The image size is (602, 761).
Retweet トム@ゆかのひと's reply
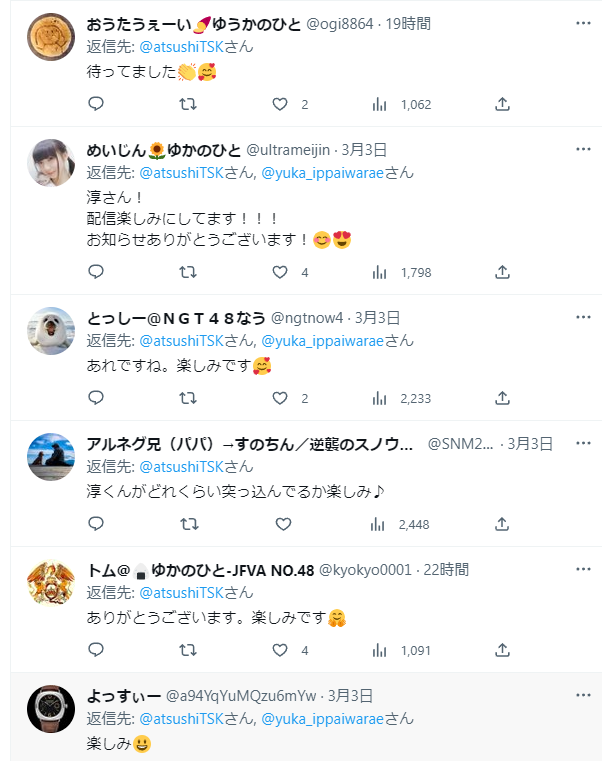187,650
